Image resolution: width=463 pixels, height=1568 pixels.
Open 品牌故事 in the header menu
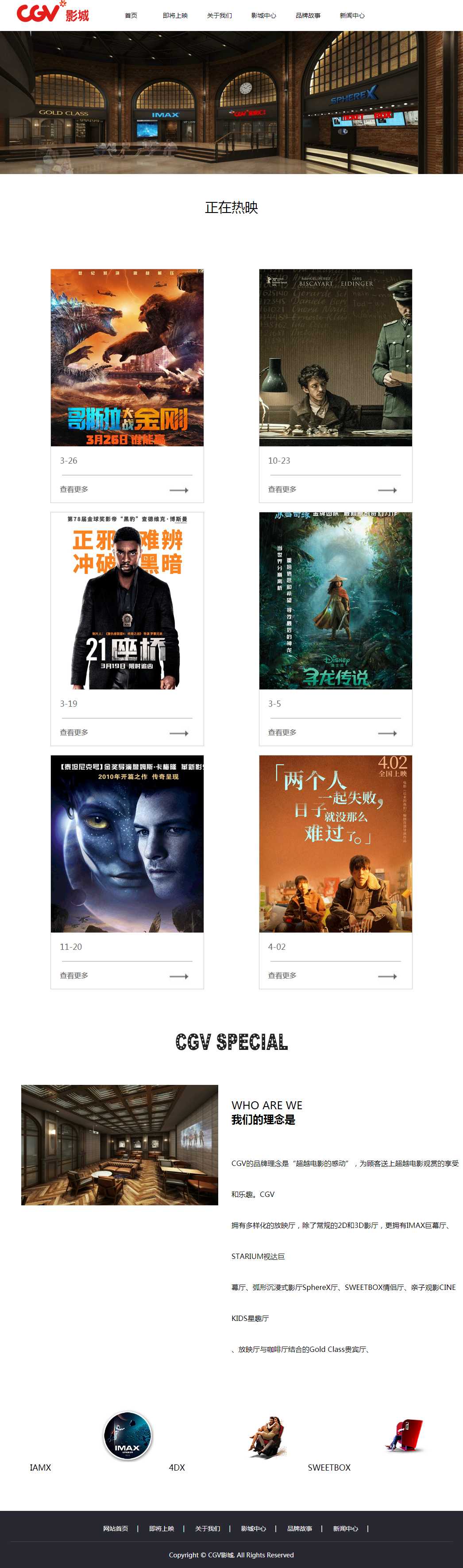pyautogui.click(x=308, y=15)
